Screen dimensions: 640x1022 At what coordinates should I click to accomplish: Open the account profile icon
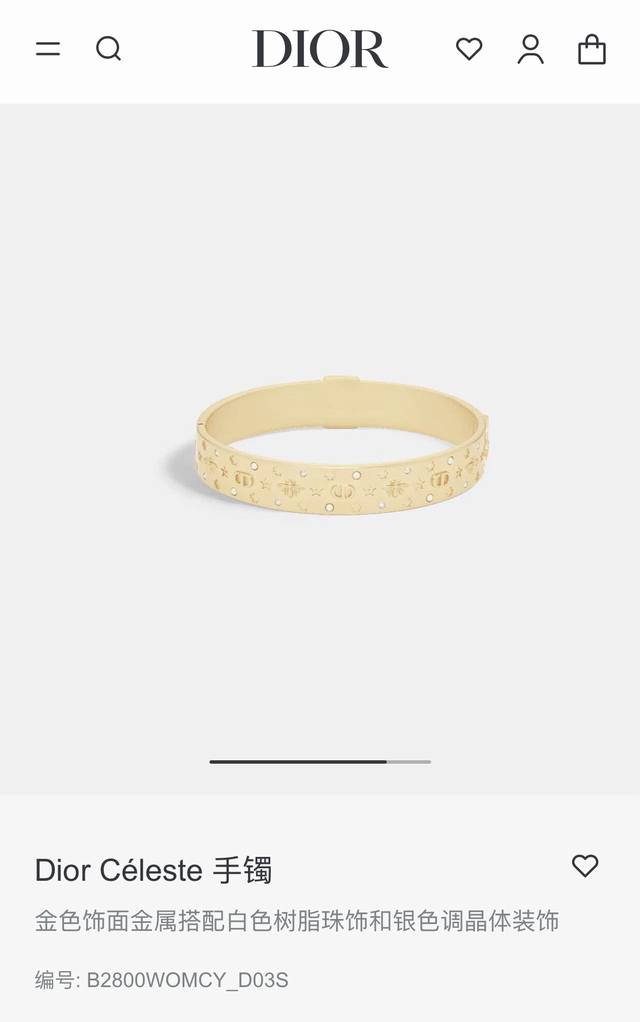(x=530, y=49)
